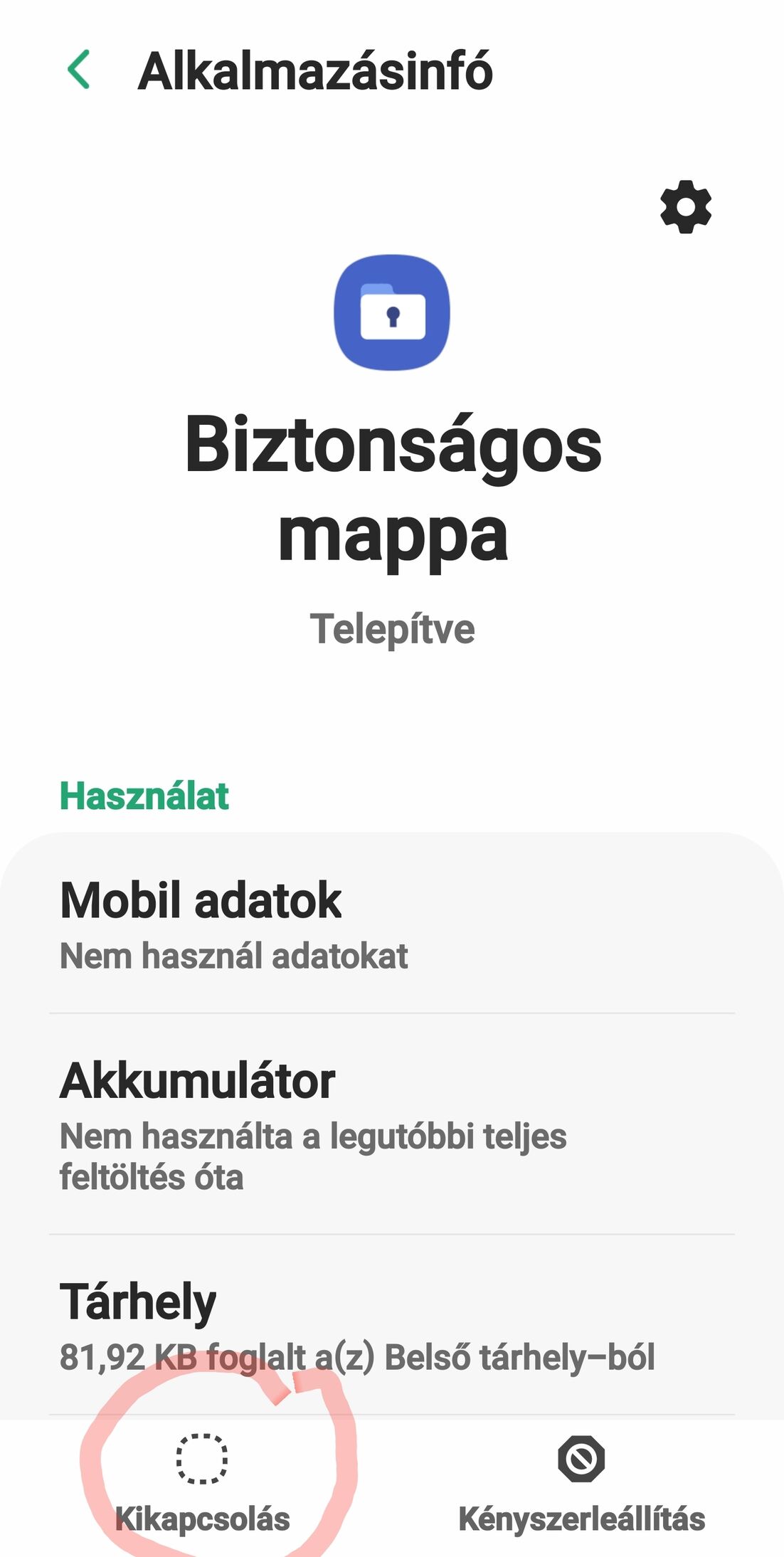
Task: Open the gear settings icon
Action: click(x=686, y=207)
